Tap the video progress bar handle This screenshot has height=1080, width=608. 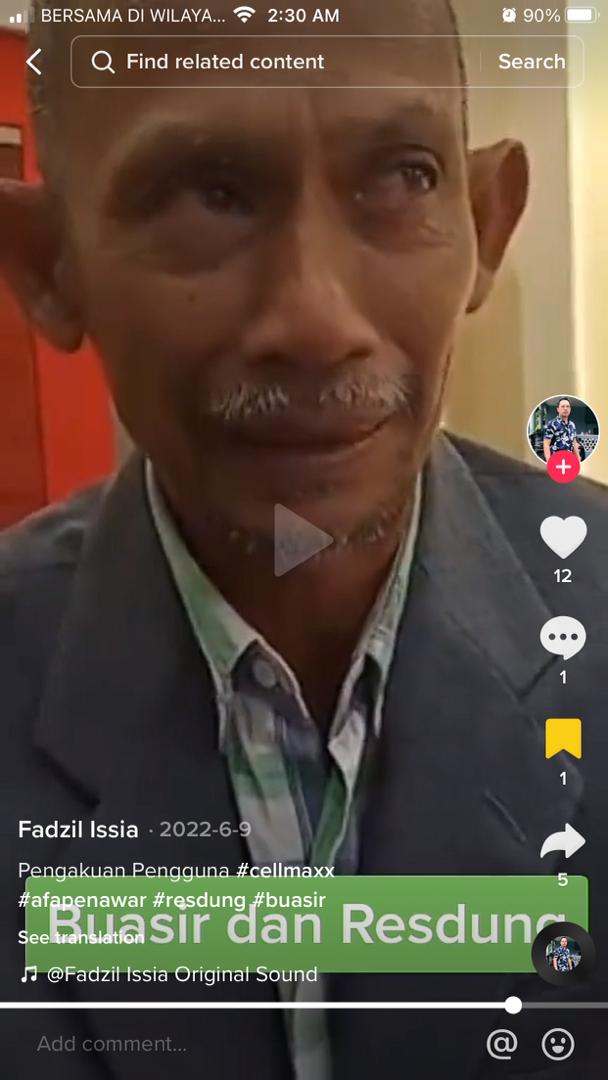coord(513,1005)
